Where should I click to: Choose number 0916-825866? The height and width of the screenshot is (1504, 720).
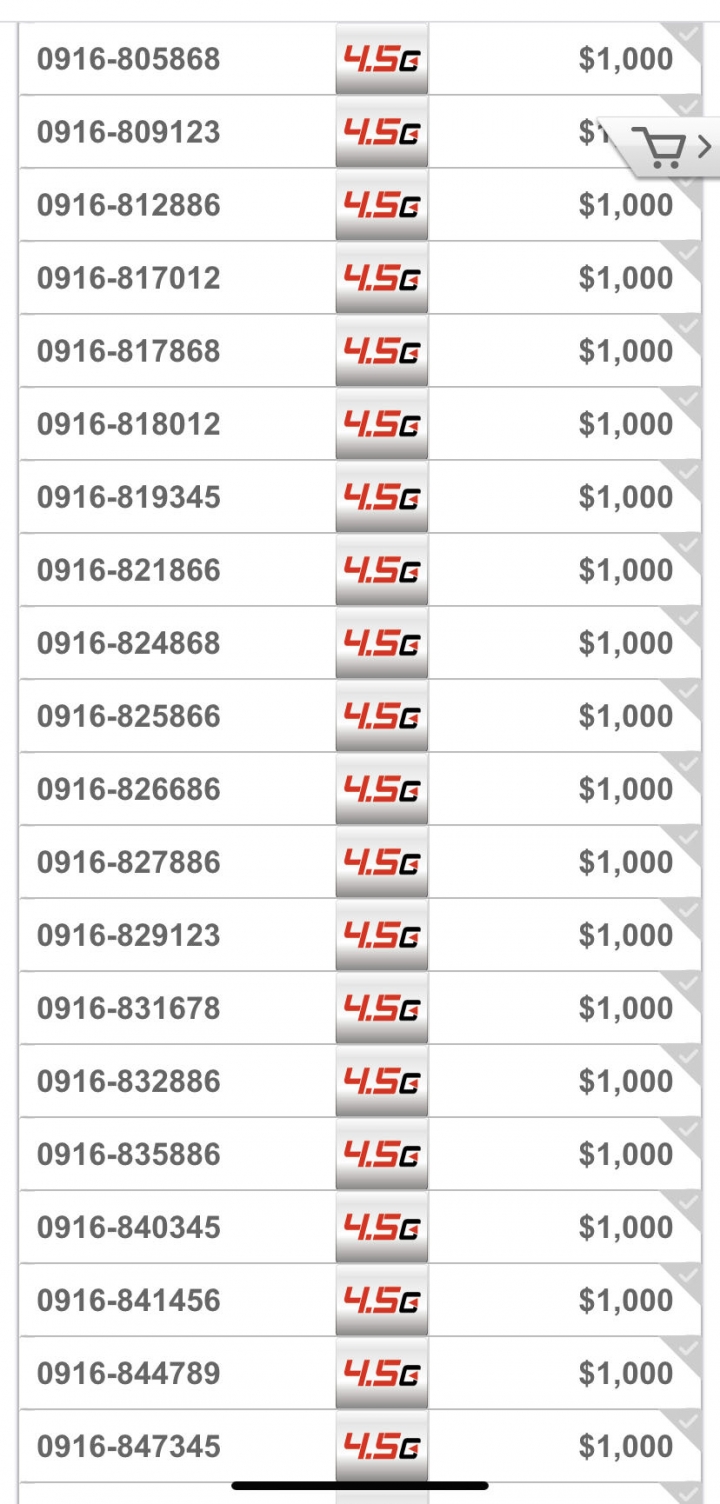360,716
